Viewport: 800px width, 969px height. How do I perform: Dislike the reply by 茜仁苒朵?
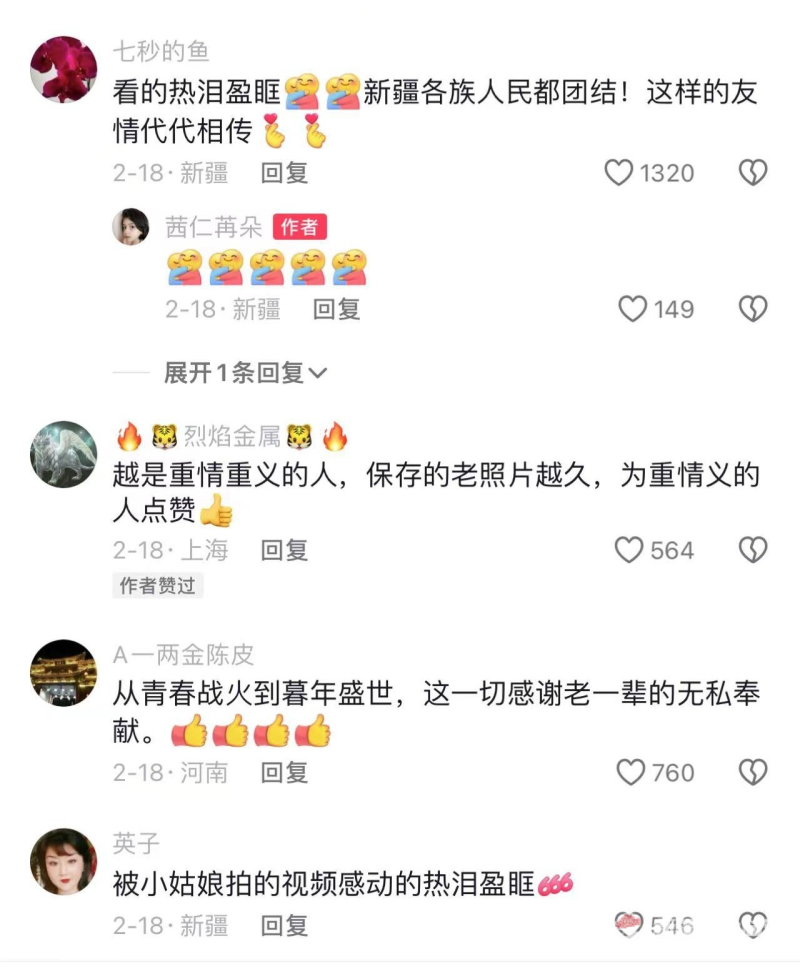753,309
